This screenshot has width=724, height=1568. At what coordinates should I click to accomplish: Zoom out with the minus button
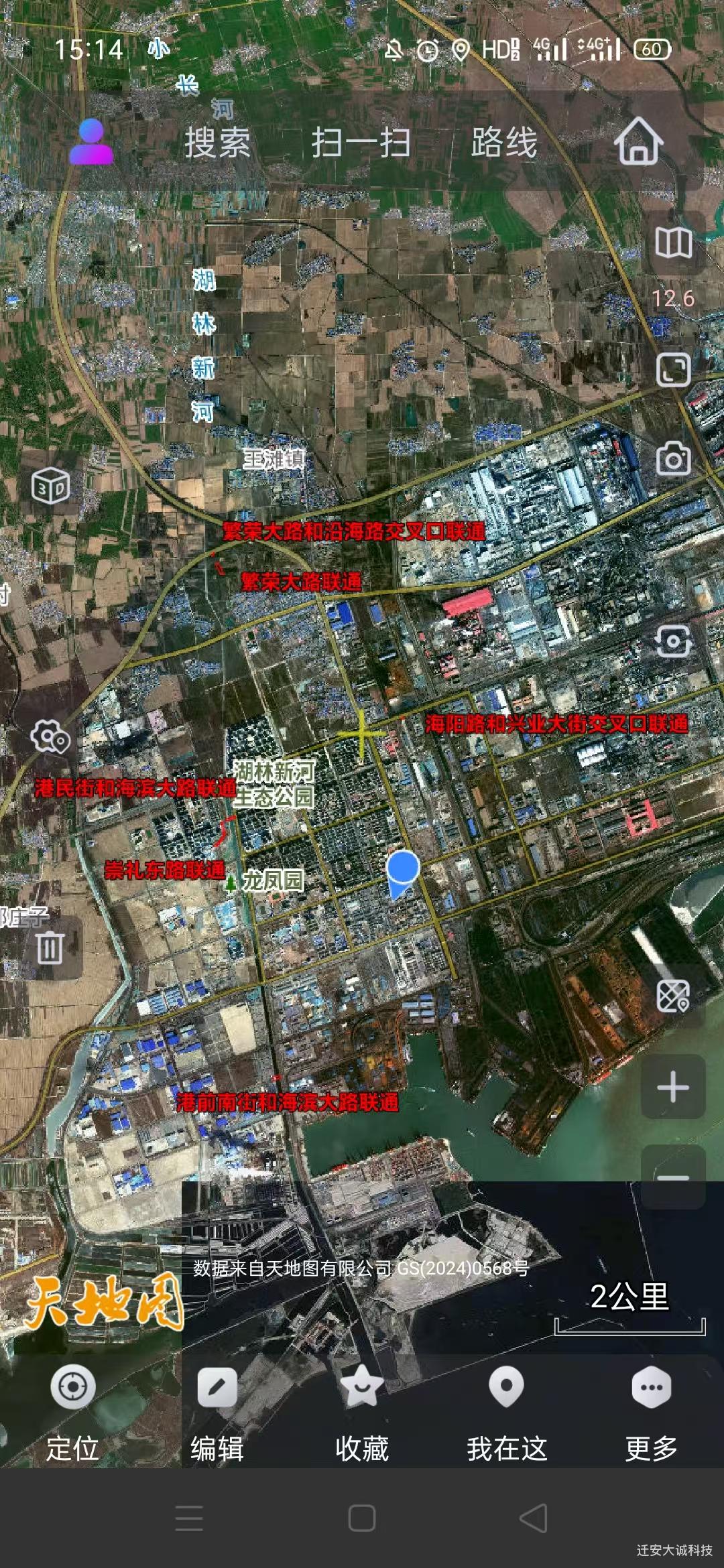tap(673, 1177)
